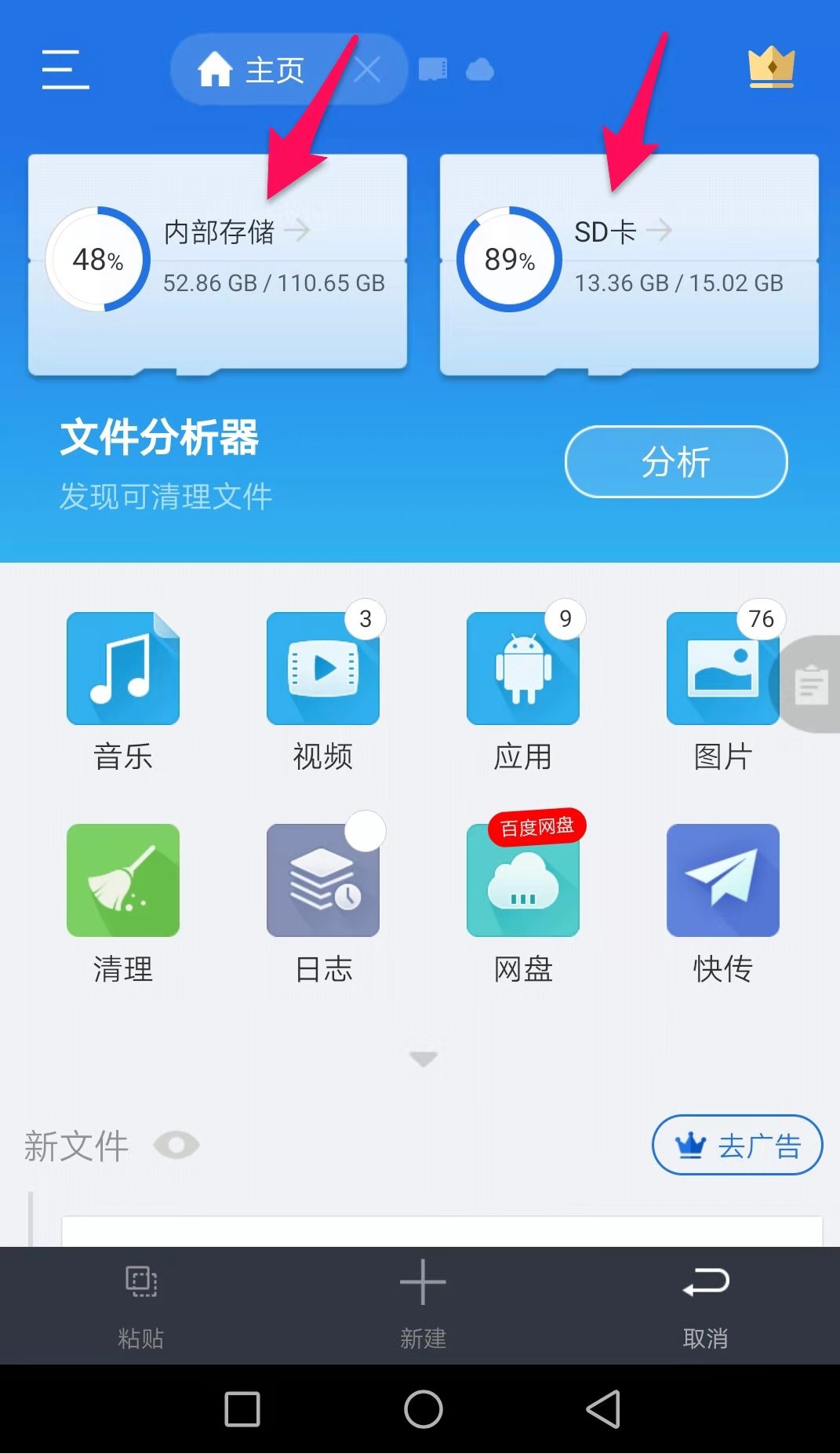Close the 主页 tab
This screenshot has width=840, height=1454.
(367, 70)
